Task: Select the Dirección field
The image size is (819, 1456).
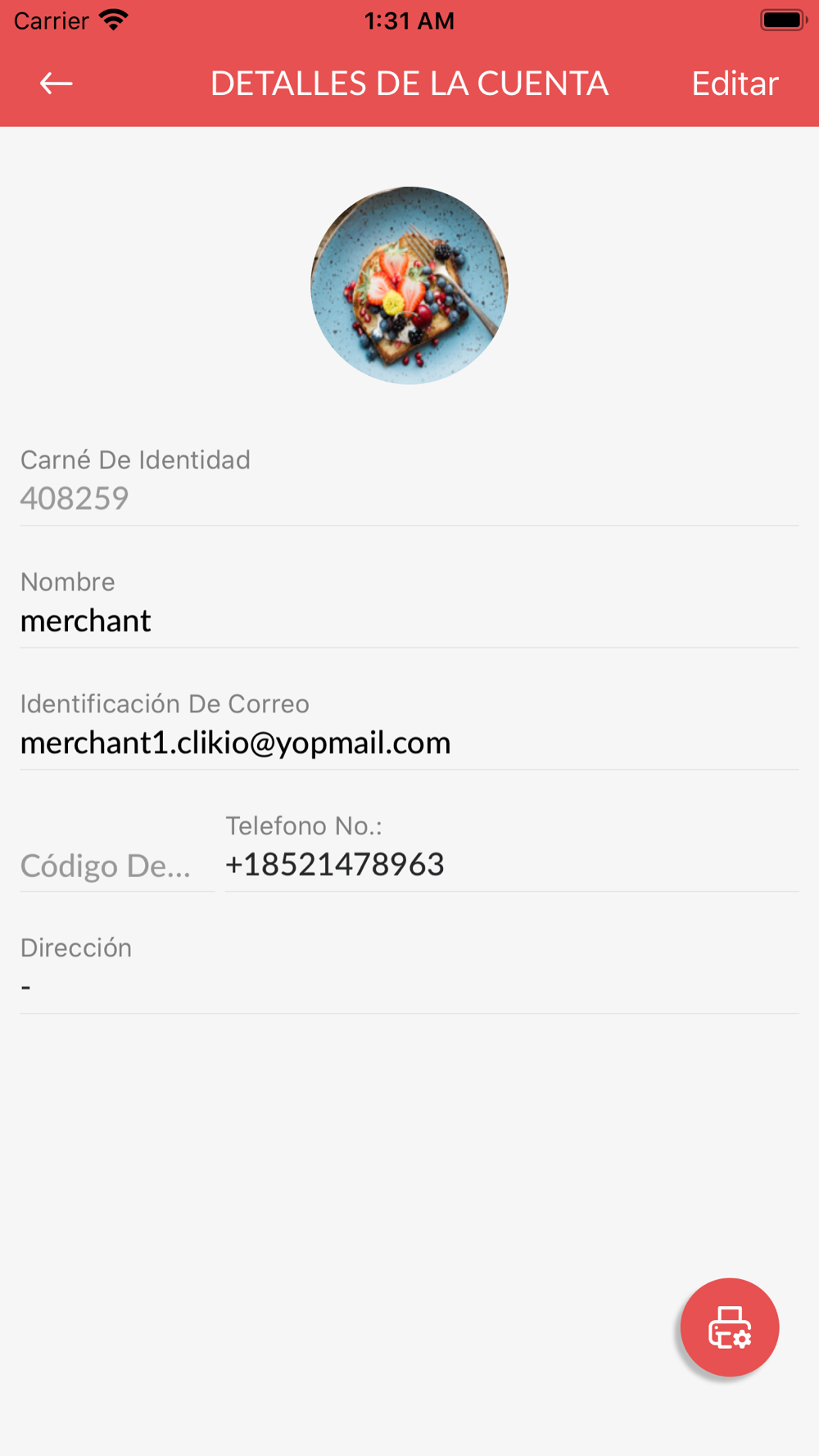Action: pos(409,973)
